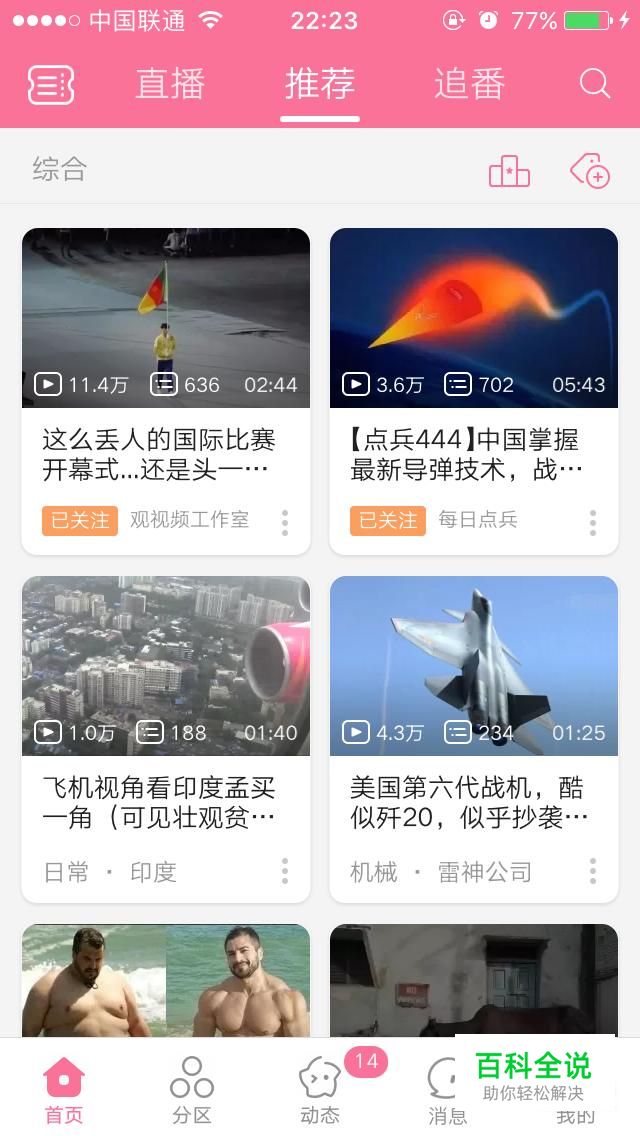
Task: Tap the tag-add icon beside 综合
Action: (x=590, y=171)
